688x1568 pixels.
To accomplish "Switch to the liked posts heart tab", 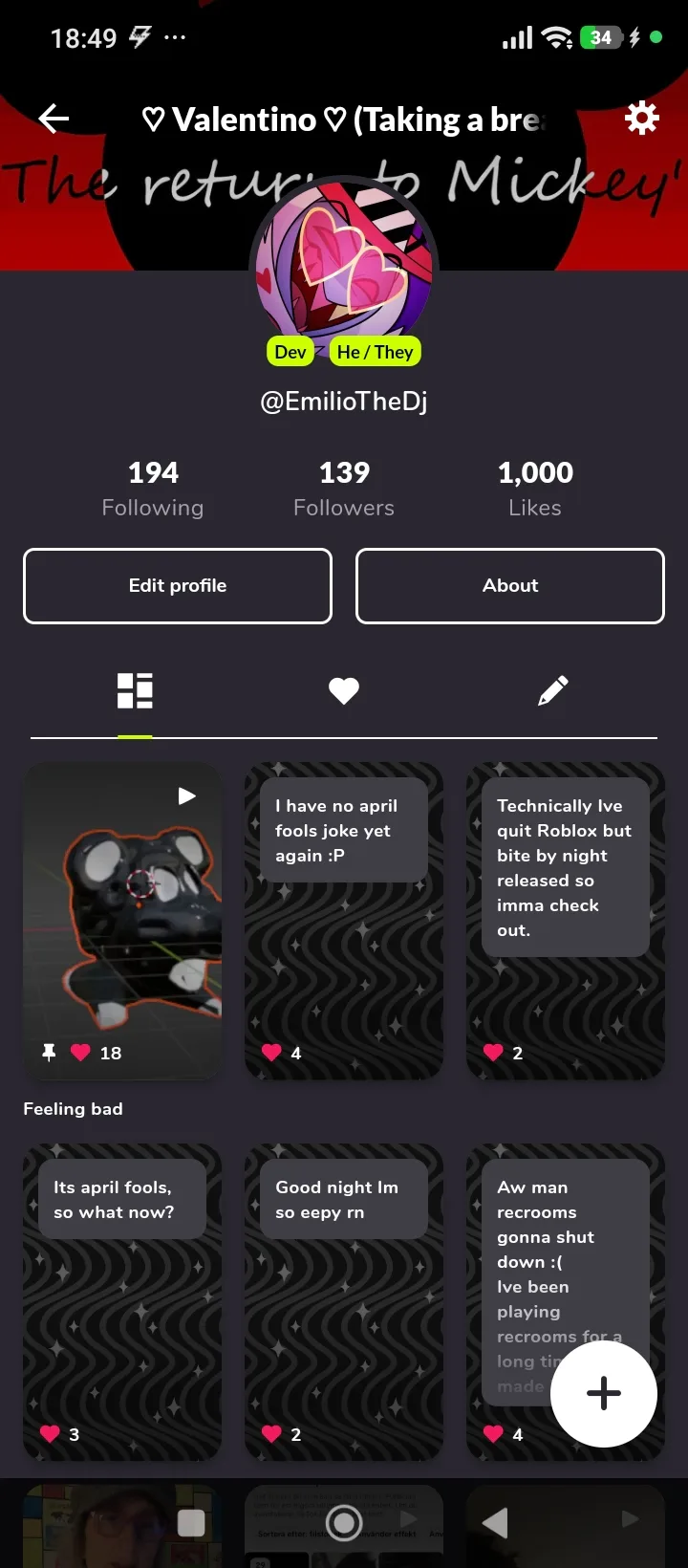I will click(344, 690).
